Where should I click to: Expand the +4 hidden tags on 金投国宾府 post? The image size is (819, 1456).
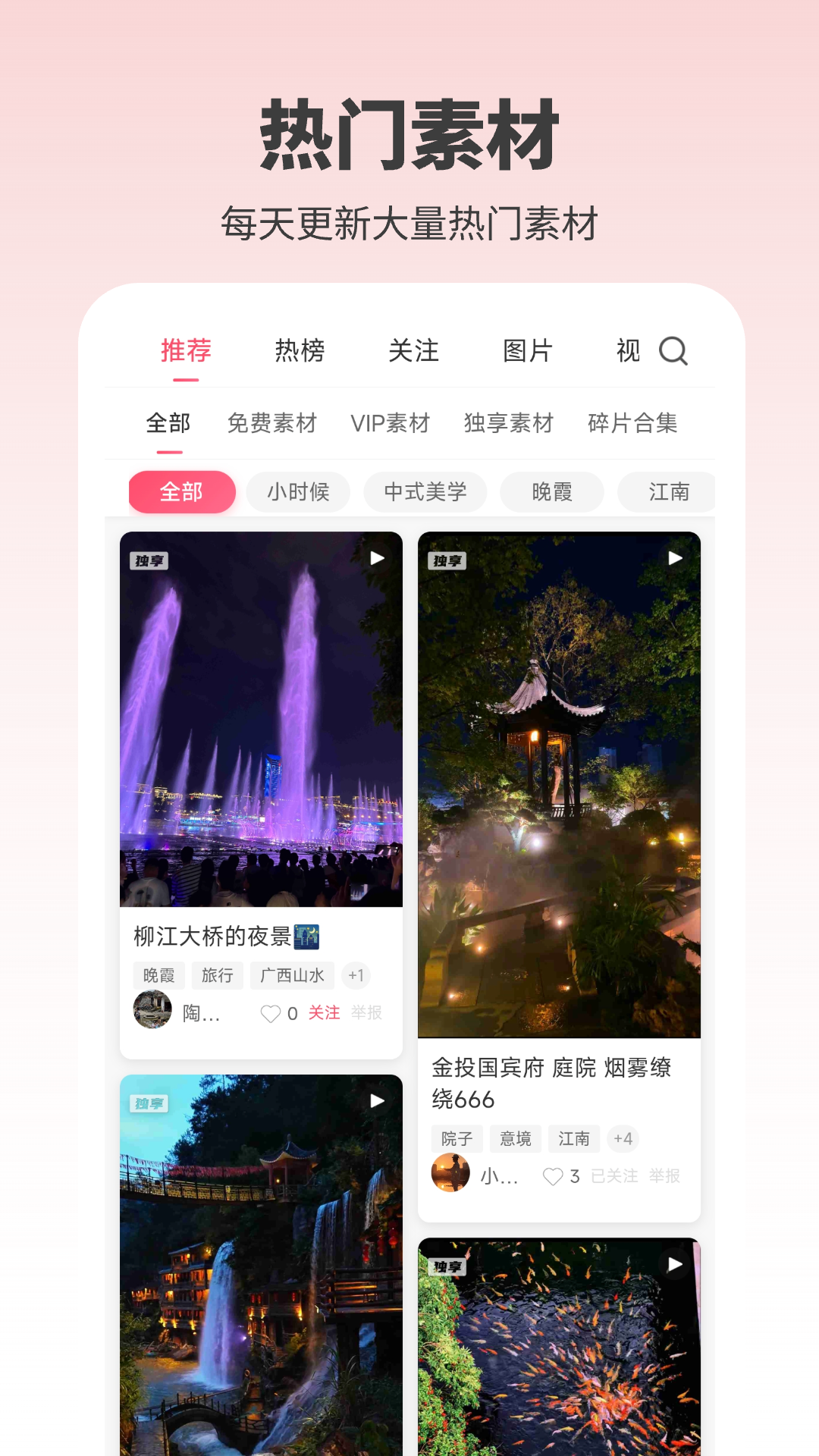tap(624, 1138)
